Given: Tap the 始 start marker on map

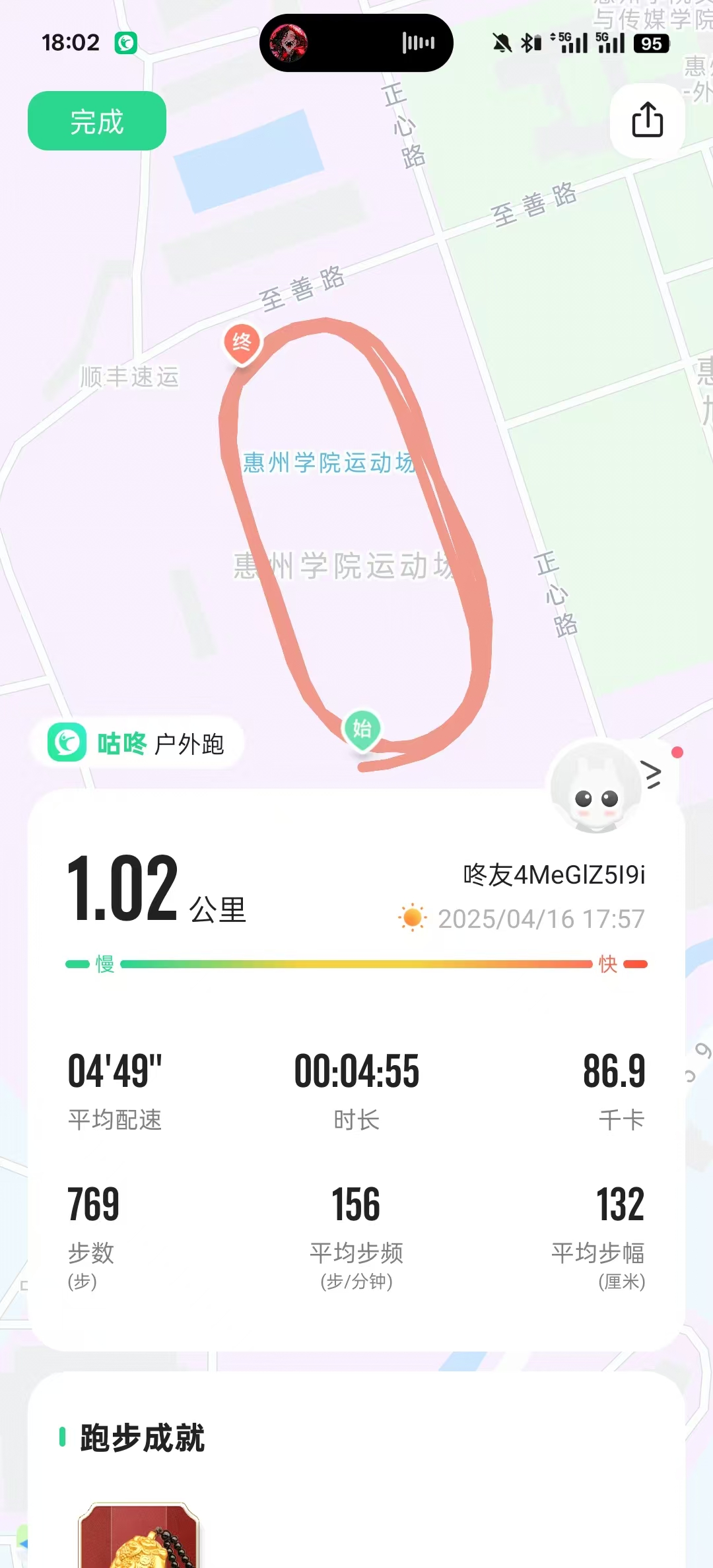Looking at the screenshot, I should (362, 729).
